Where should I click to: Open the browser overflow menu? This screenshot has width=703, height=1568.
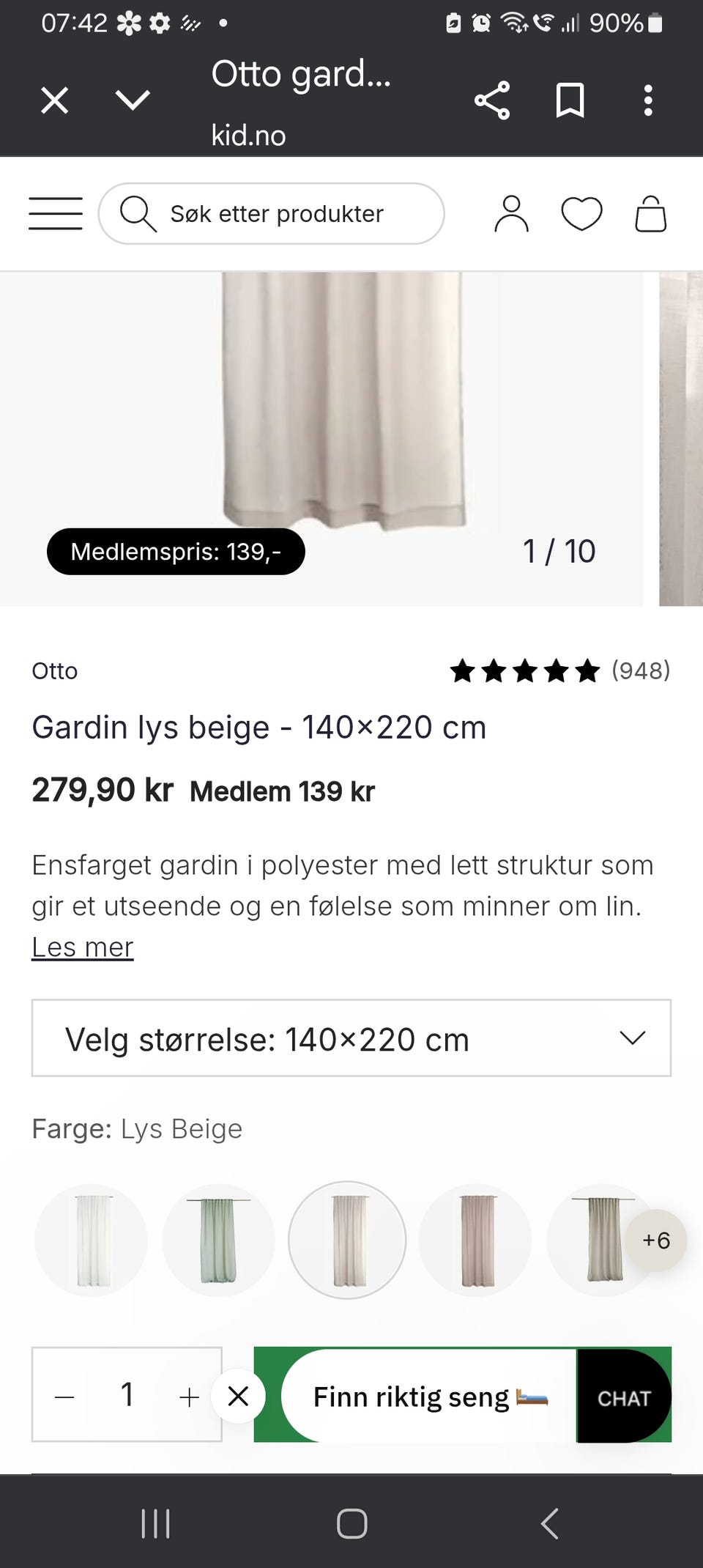coord(647,100)
